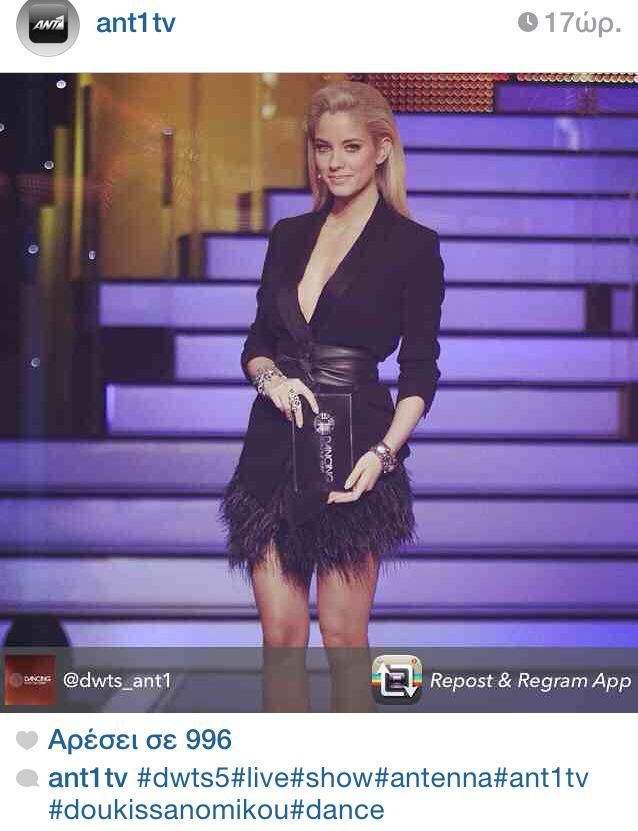Open the ant1tv username at the top
This screenshot has width=638, height=831.
[136, 24]
